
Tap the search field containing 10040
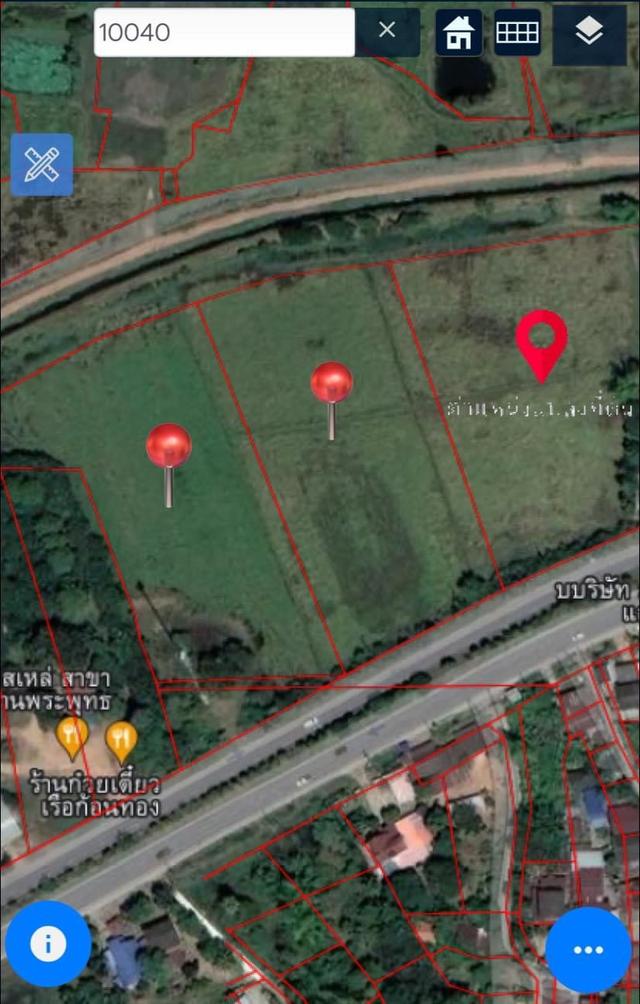(x=223, y=32)
